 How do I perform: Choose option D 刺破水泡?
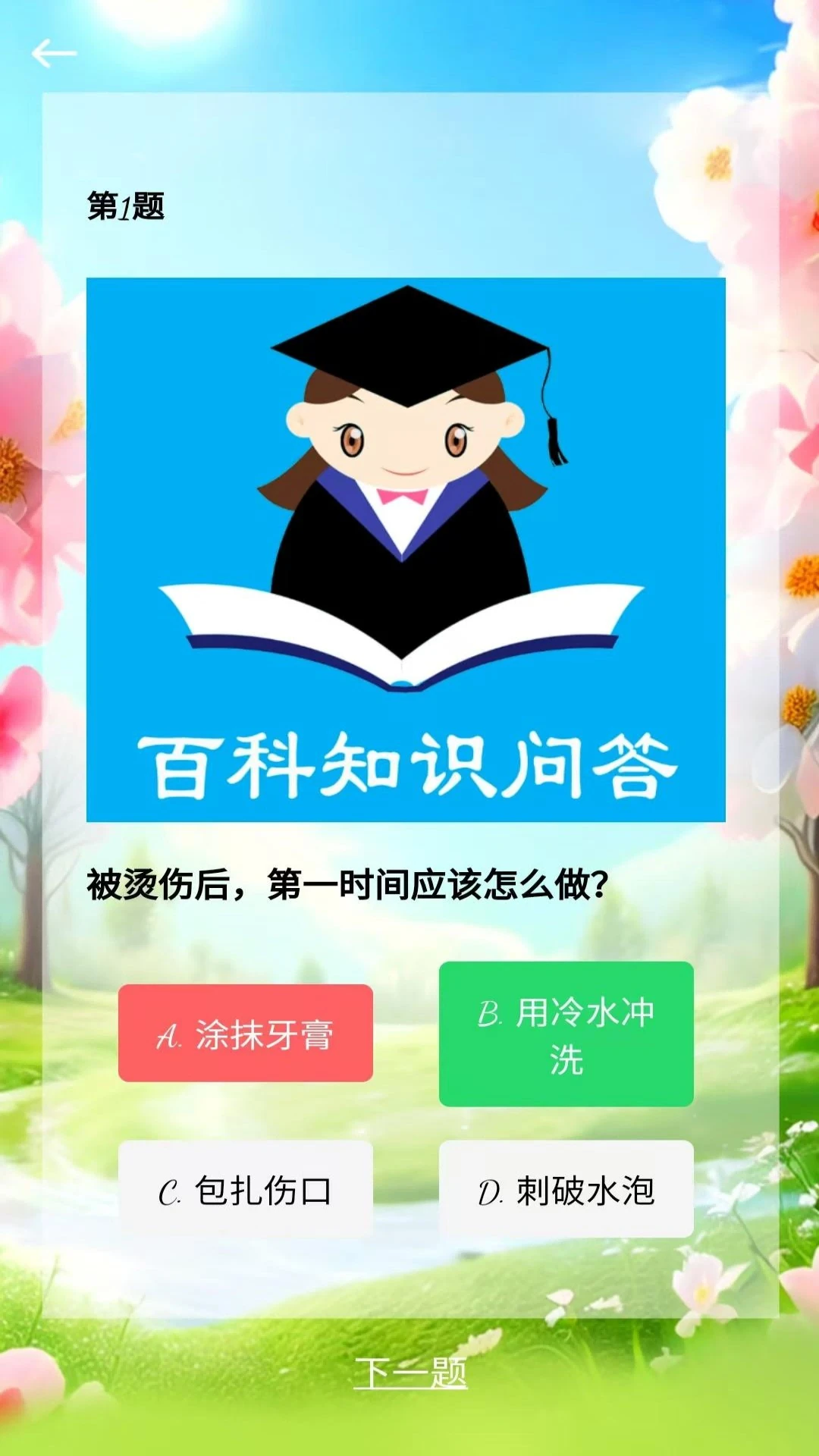click(x=566, y=1191)
